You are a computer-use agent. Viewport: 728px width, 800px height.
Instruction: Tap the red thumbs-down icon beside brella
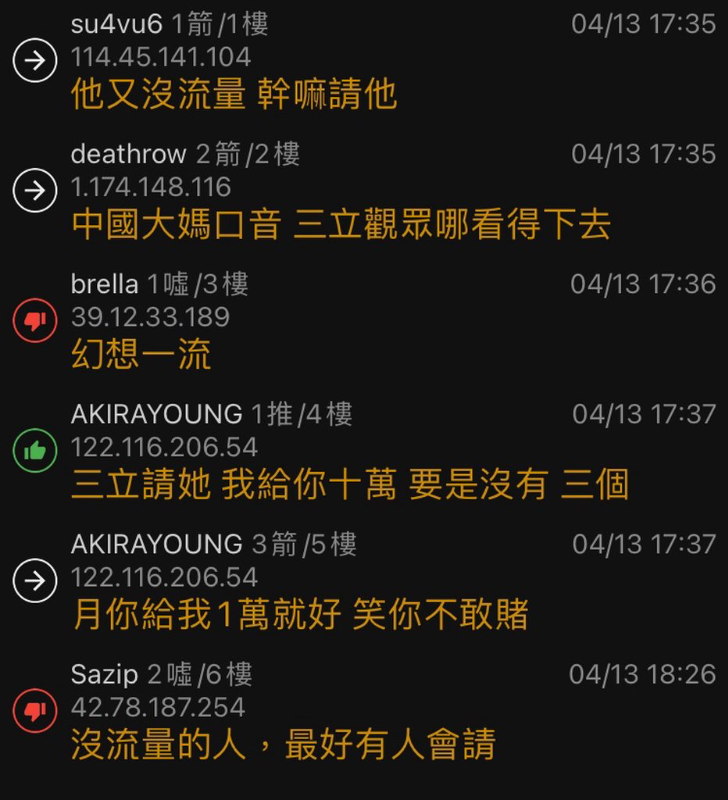[33, 320]
